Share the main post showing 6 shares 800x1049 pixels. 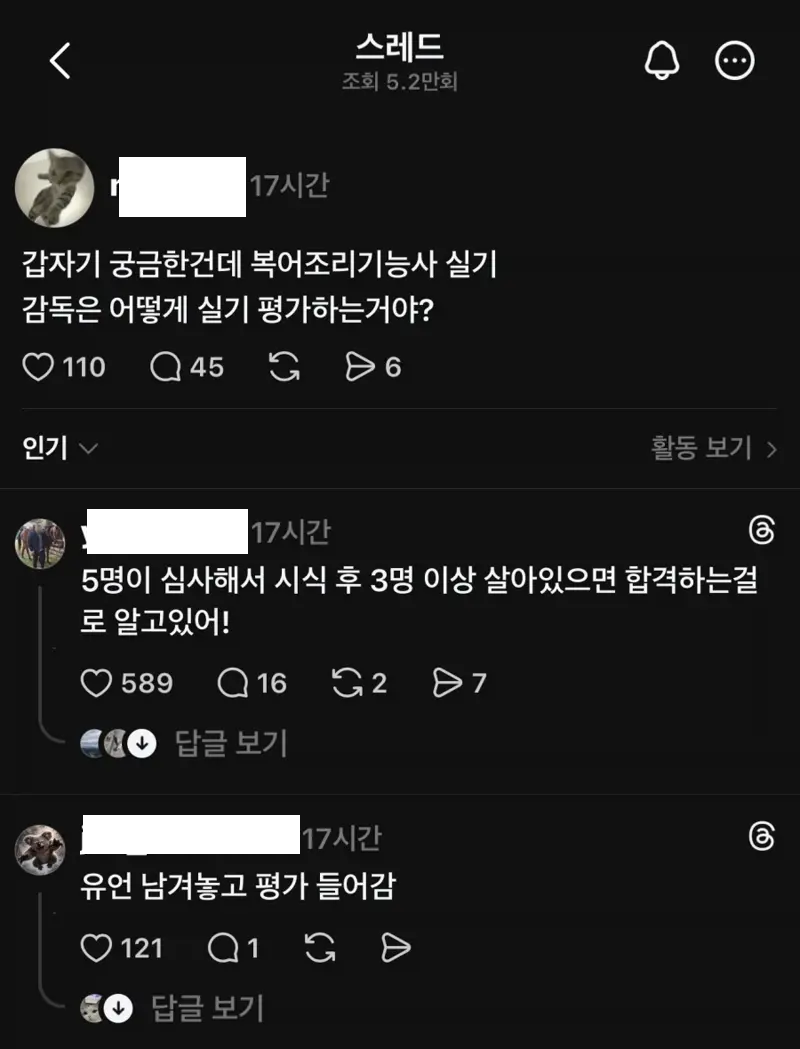tap(359, 368)
